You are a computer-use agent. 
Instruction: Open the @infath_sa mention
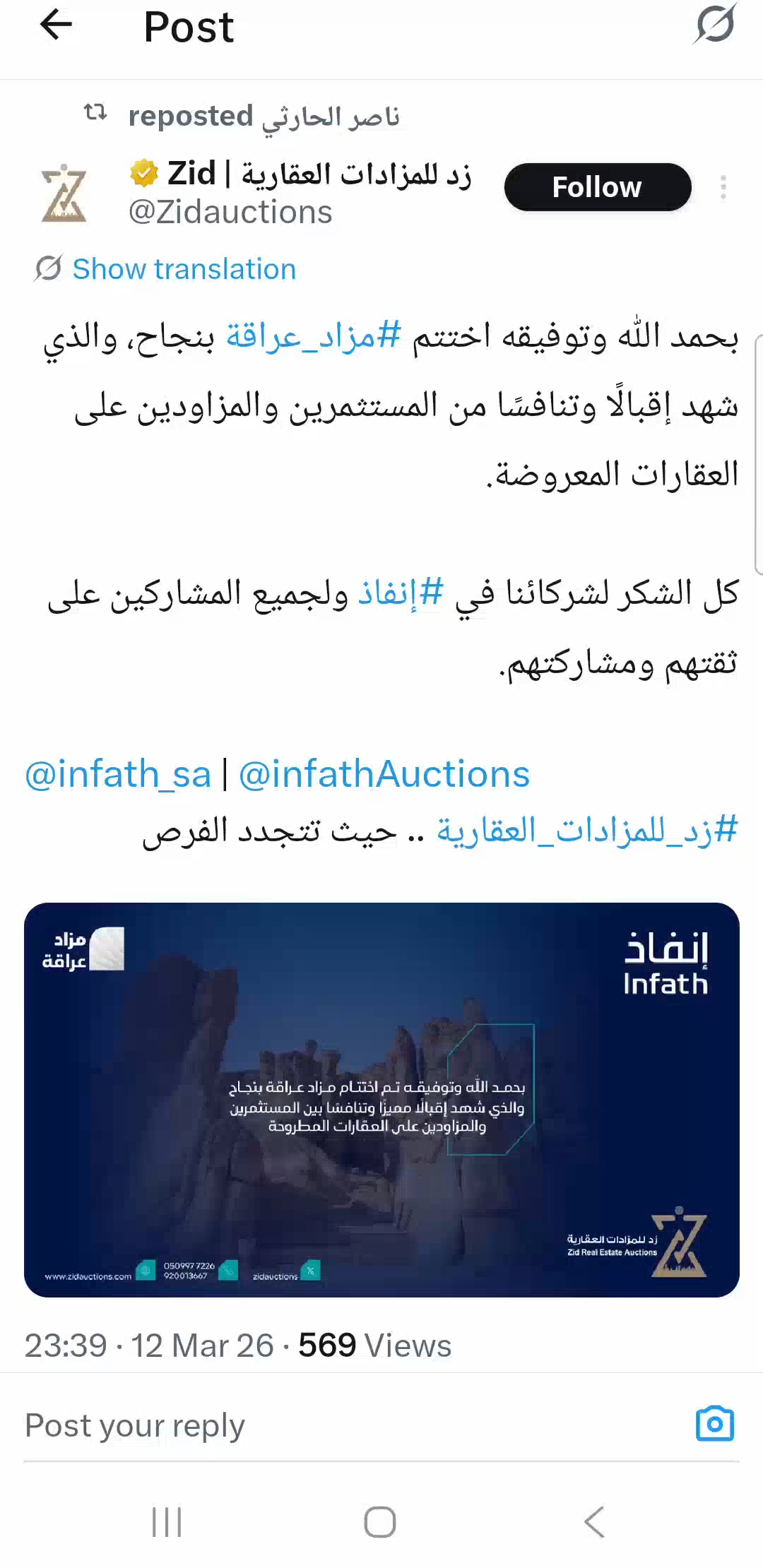point(118,774)
